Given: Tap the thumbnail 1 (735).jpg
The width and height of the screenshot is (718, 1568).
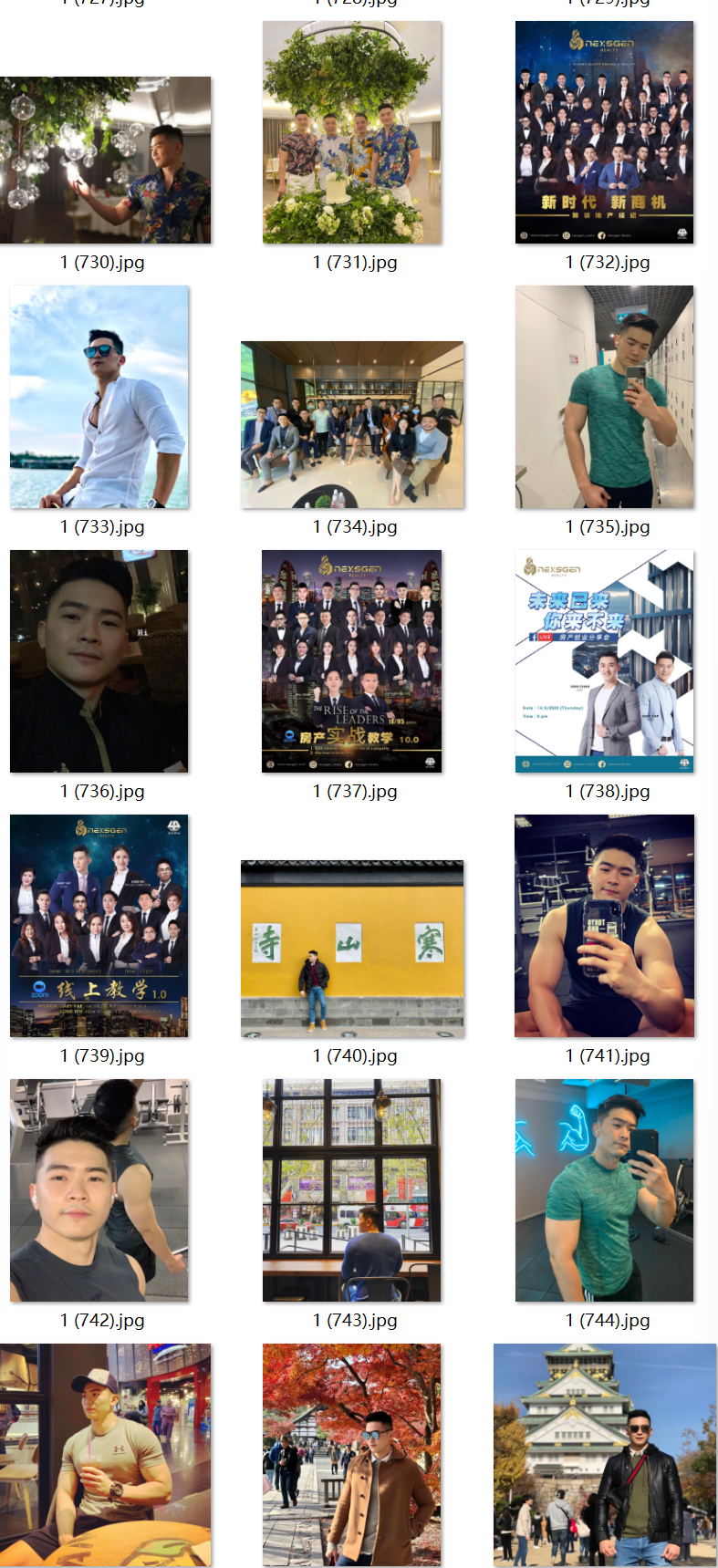Looking at the screenshot, I should click(x=604, y=397).
